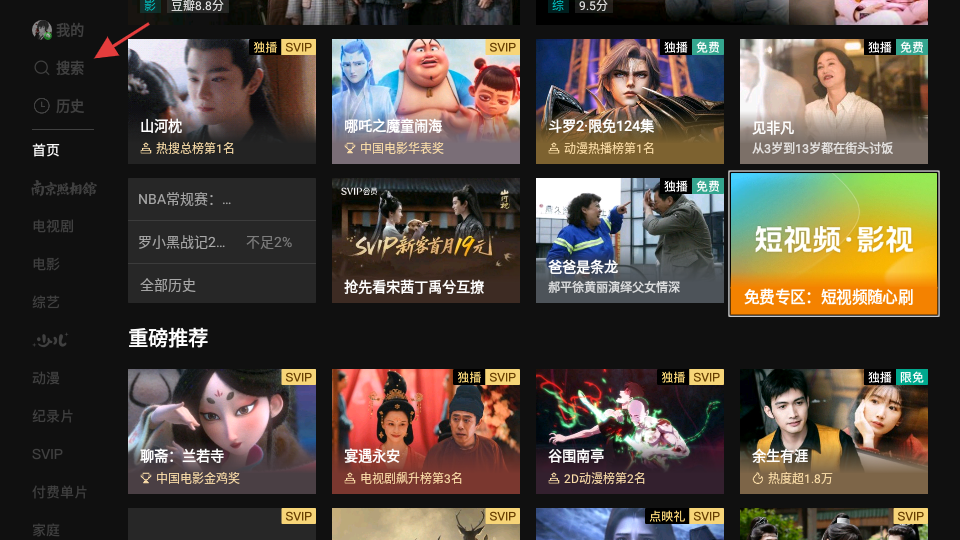Open the 纪录片 category
The image size is (960, 540).
(x=53, y=416)
